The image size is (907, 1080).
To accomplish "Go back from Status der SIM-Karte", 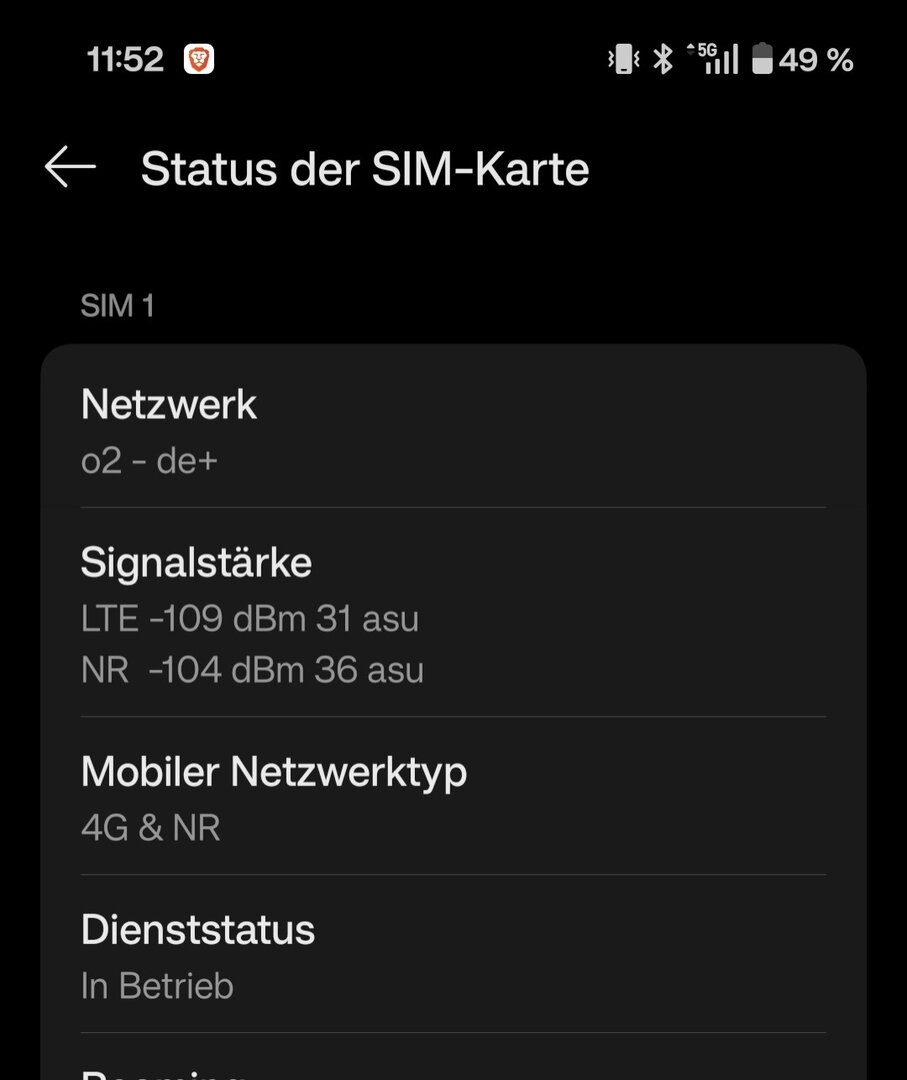I will [70, 168].
